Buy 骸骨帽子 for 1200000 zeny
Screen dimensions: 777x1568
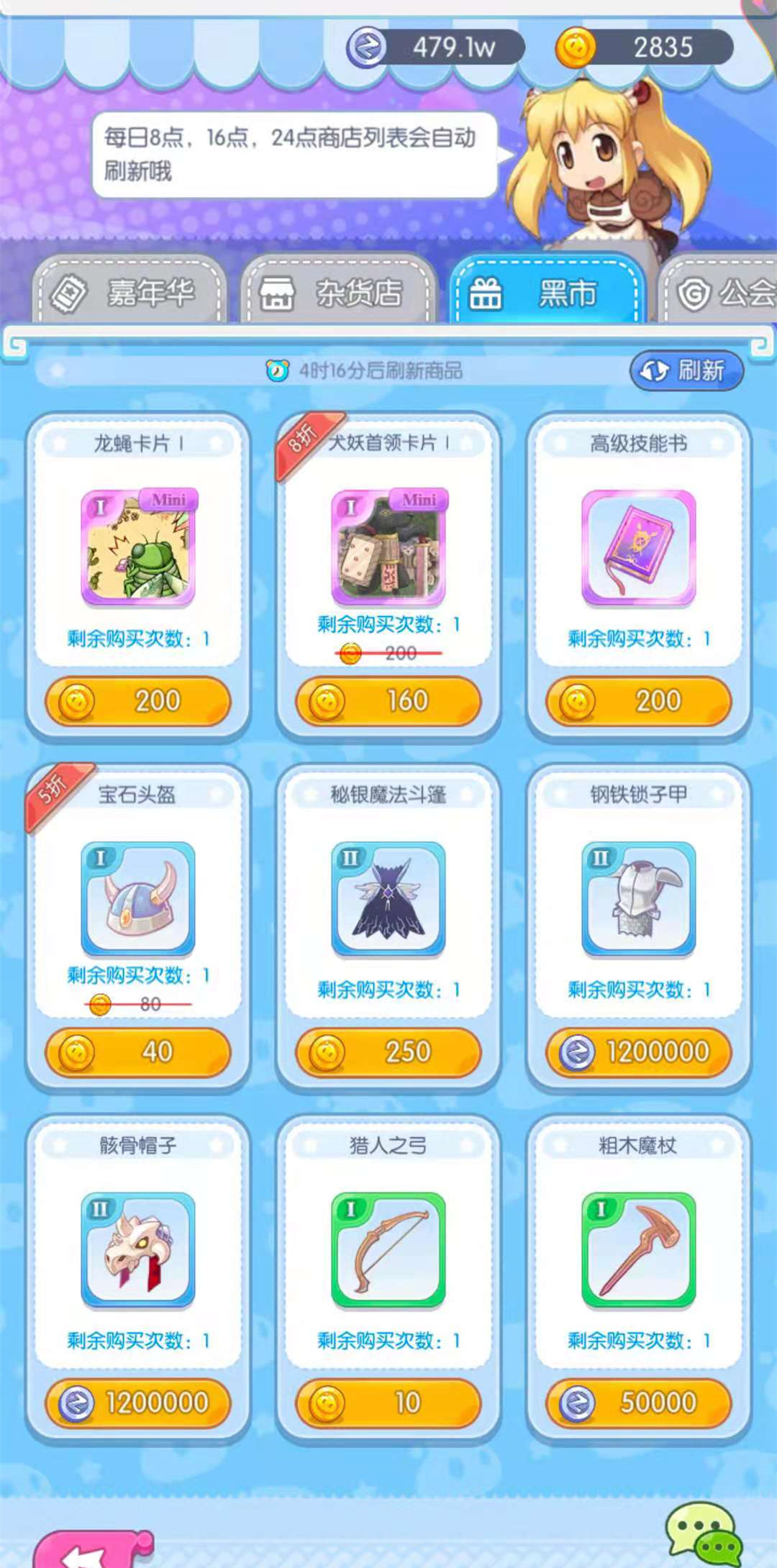(138, 1403)
